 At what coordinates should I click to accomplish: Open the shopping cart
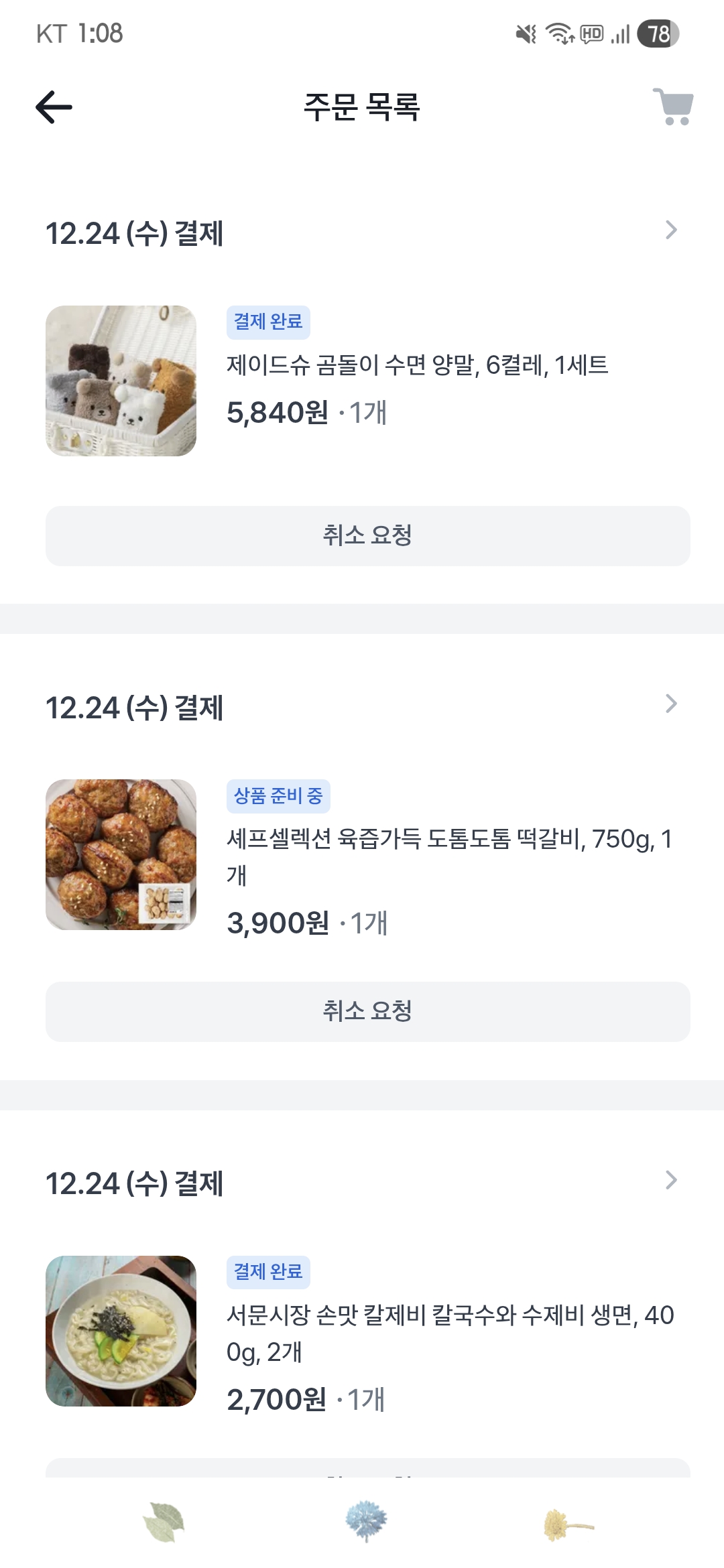673,107
